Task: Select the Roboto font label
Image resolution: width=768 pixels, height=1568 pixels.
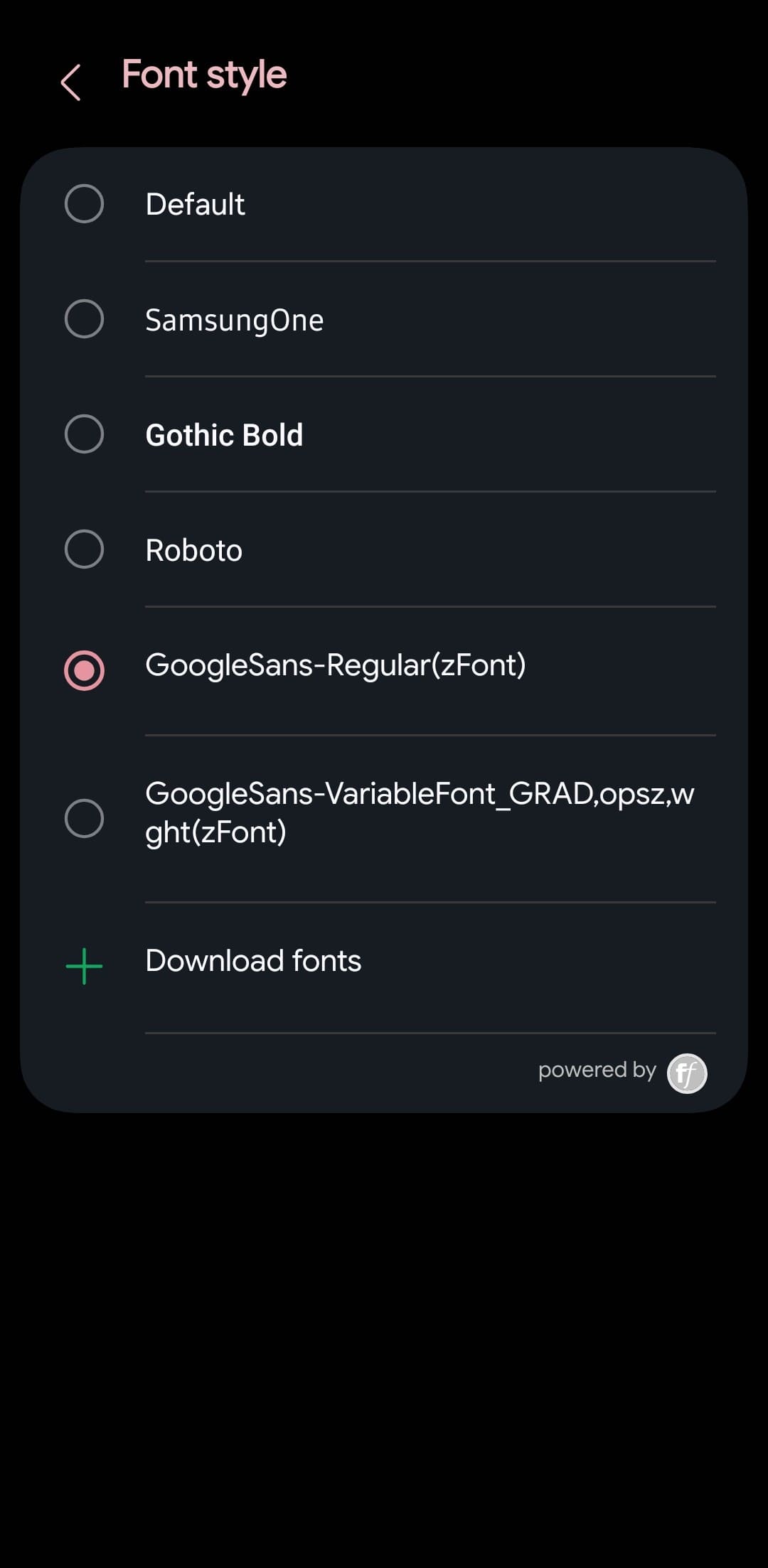Action: [193, 549]
